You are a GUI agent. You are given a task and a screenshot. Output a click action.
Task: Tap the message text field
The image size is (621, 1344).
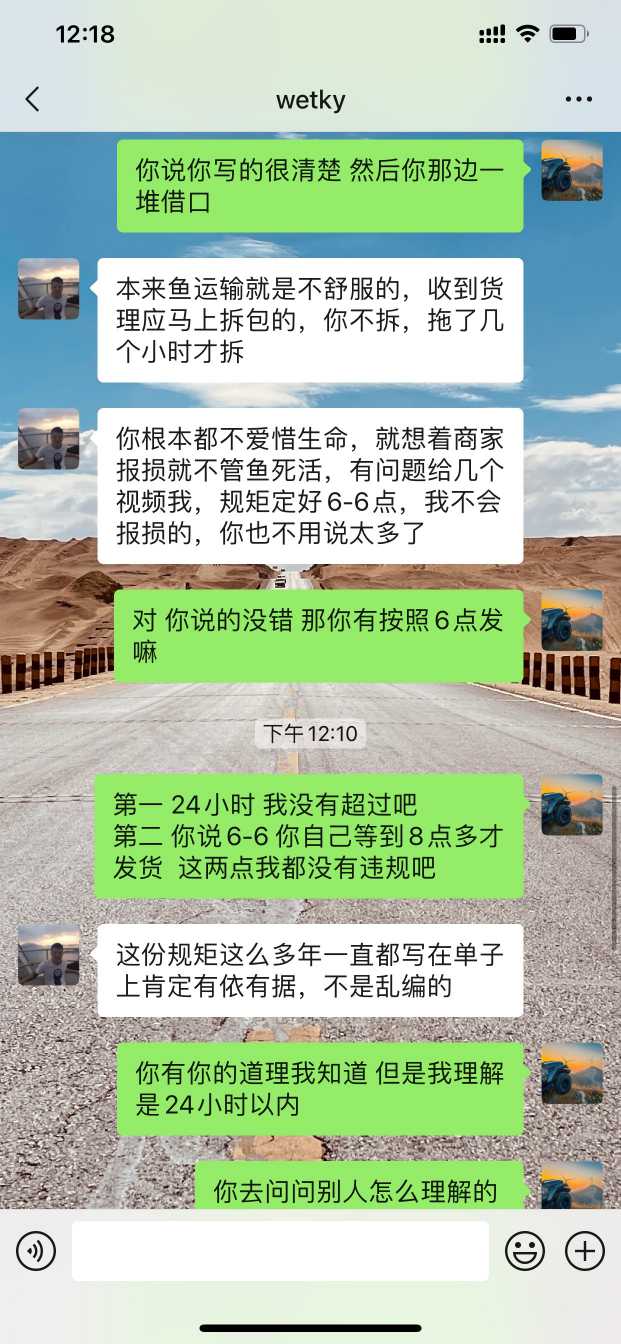(x=280, y=1251)
